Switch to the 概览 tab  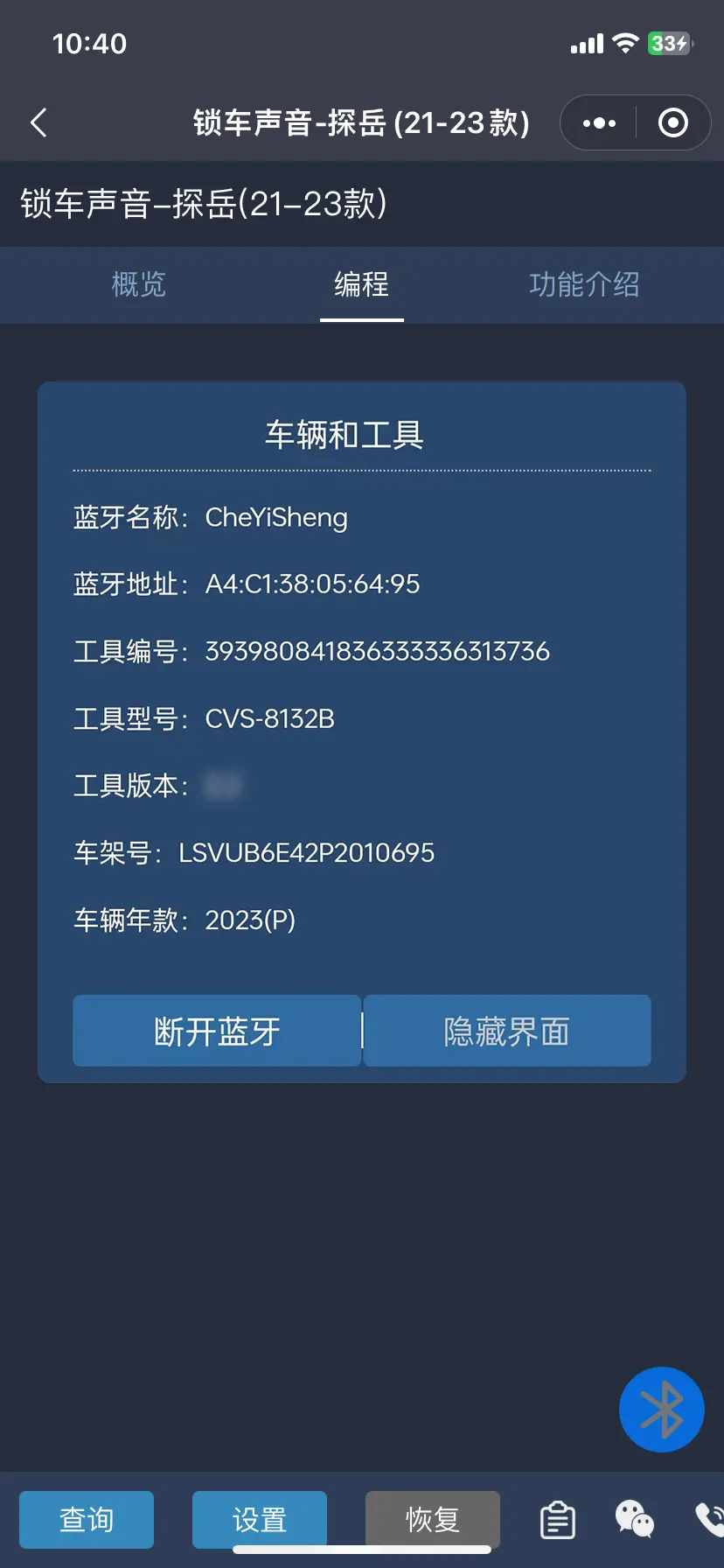(138, 284)
